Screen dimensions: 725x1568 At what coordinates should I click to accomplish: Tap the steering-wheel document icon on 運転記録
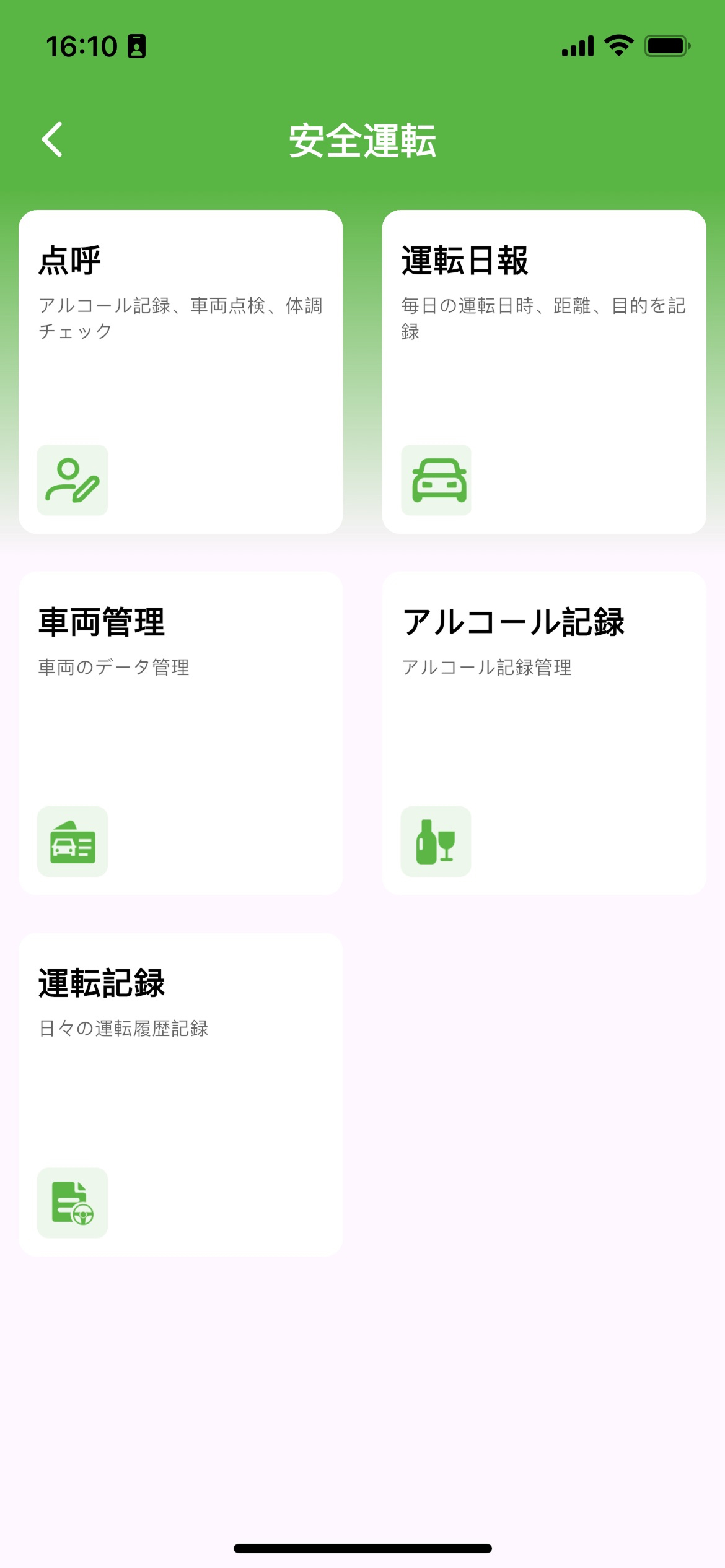(x=72, y=1201)
